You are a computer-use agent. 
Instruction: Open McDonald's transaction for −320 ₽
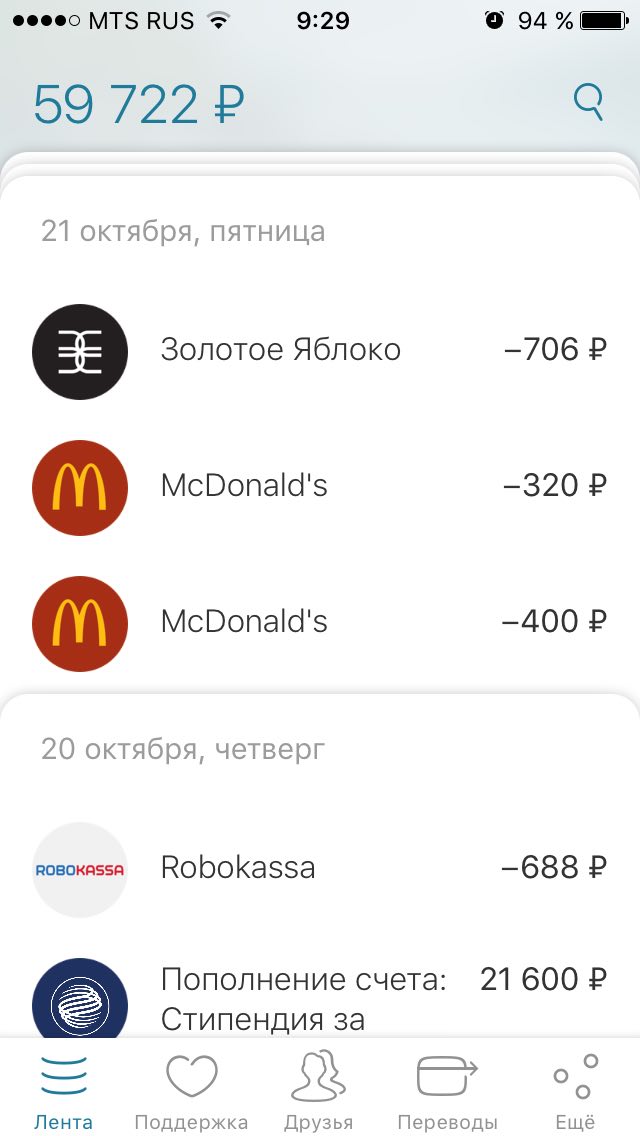click(320, 486)
